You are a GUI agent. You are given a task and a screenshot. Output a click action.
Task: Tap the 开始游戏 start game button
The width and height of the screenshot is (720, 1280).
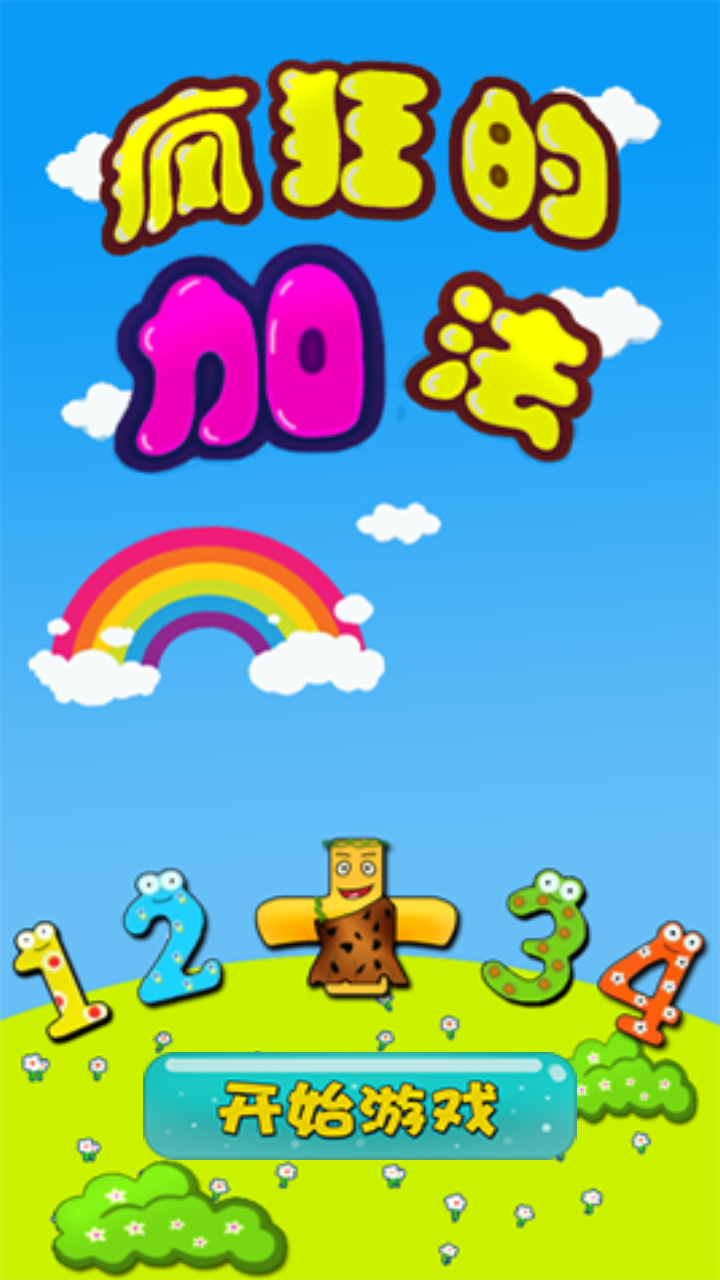tap(360, 1106)
